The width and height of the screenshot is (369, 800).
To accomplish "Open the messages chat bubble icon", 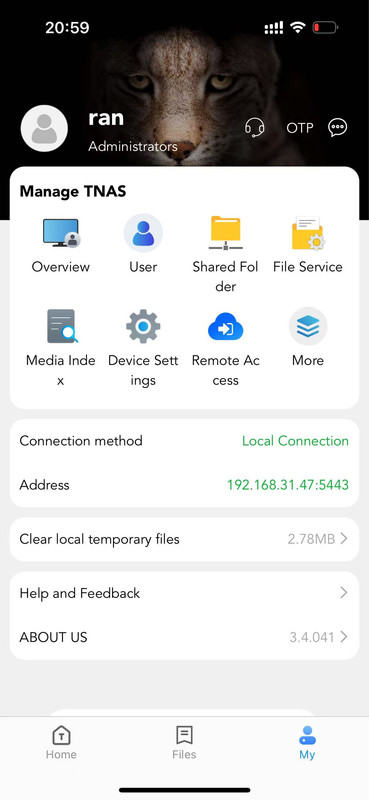I will [338, 128].
